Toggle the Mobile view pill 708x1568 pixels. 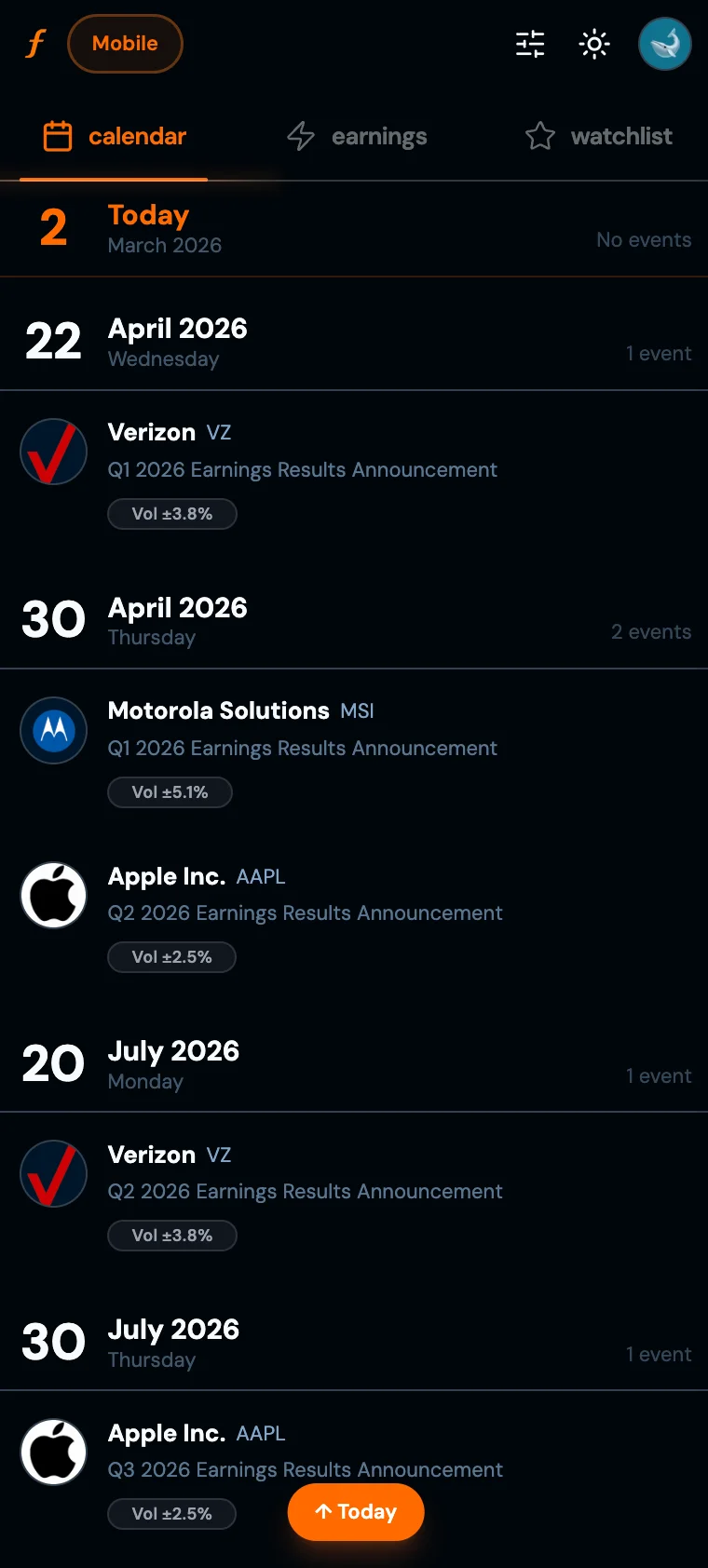(x=125, y=43)
